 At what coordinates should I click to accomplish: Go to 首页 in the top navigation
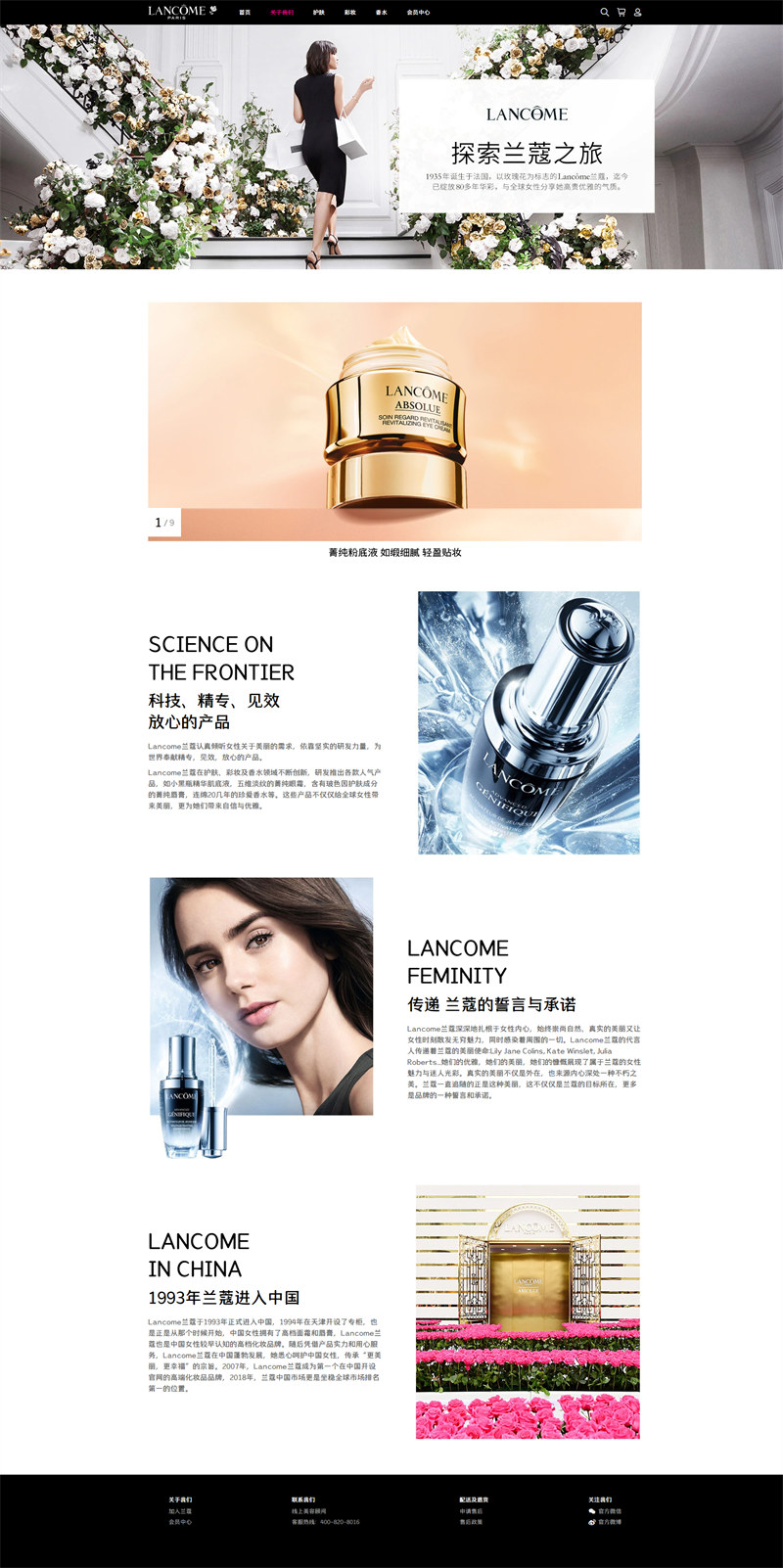click(245, 13)
